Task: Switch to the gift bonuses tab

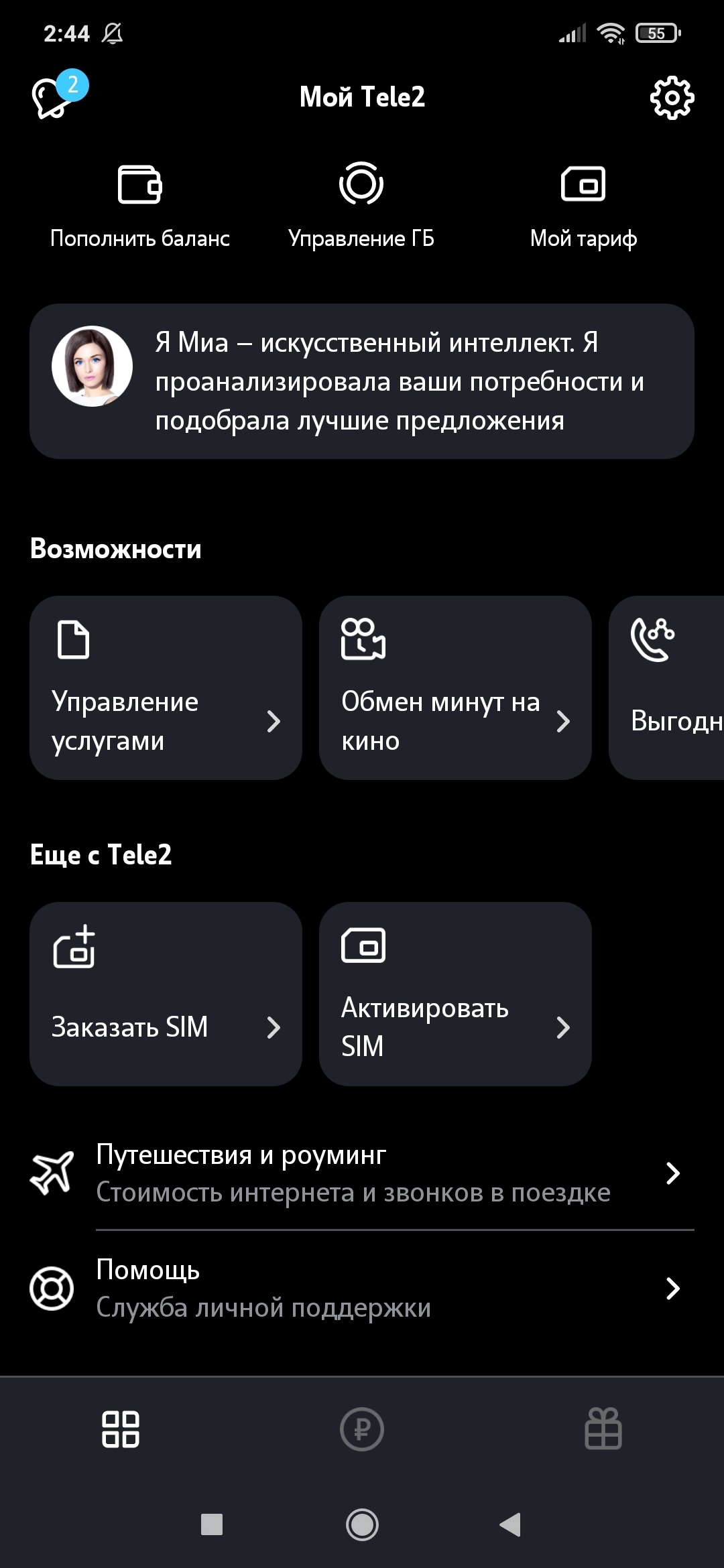Action: click(603, 1429)
